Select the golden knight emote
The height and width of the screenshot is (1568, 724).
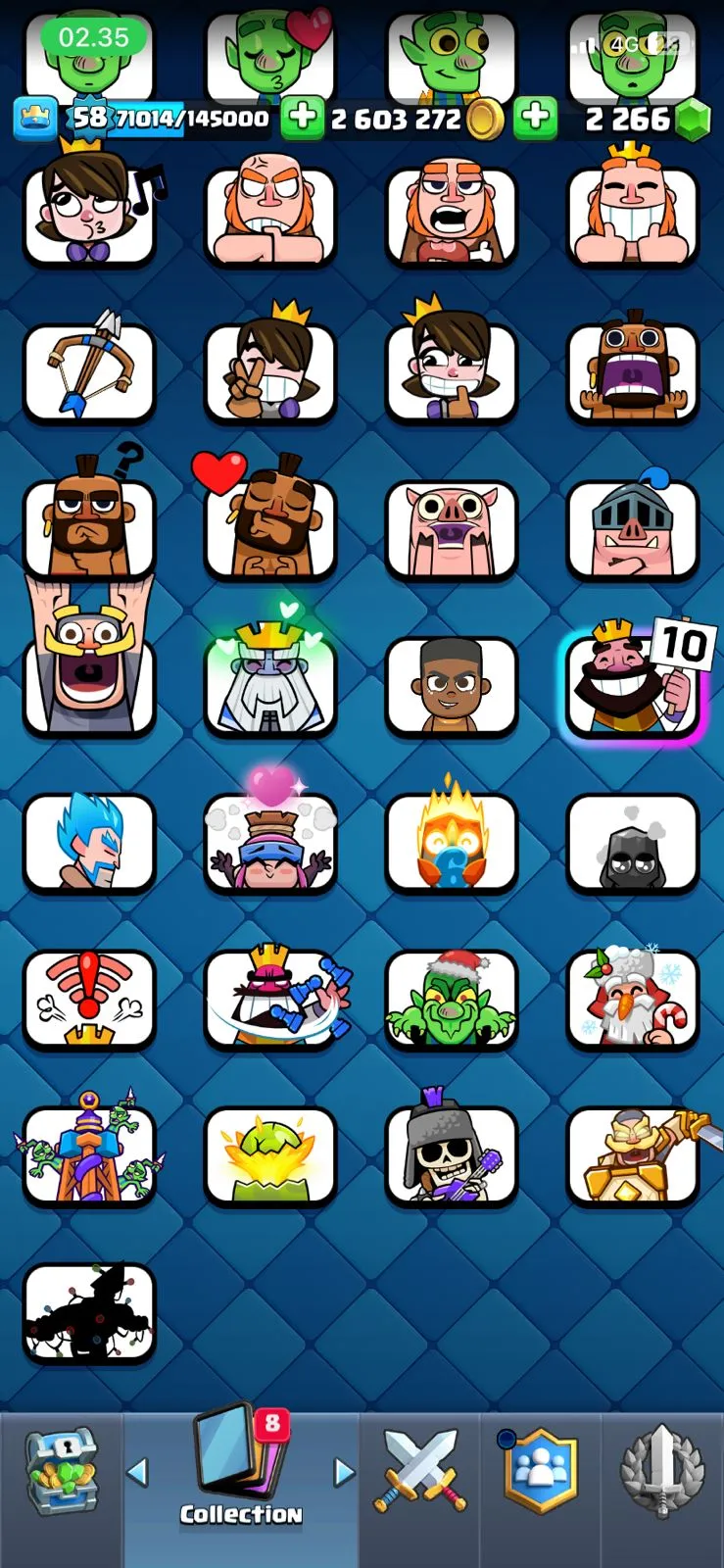coord(632,1154)
